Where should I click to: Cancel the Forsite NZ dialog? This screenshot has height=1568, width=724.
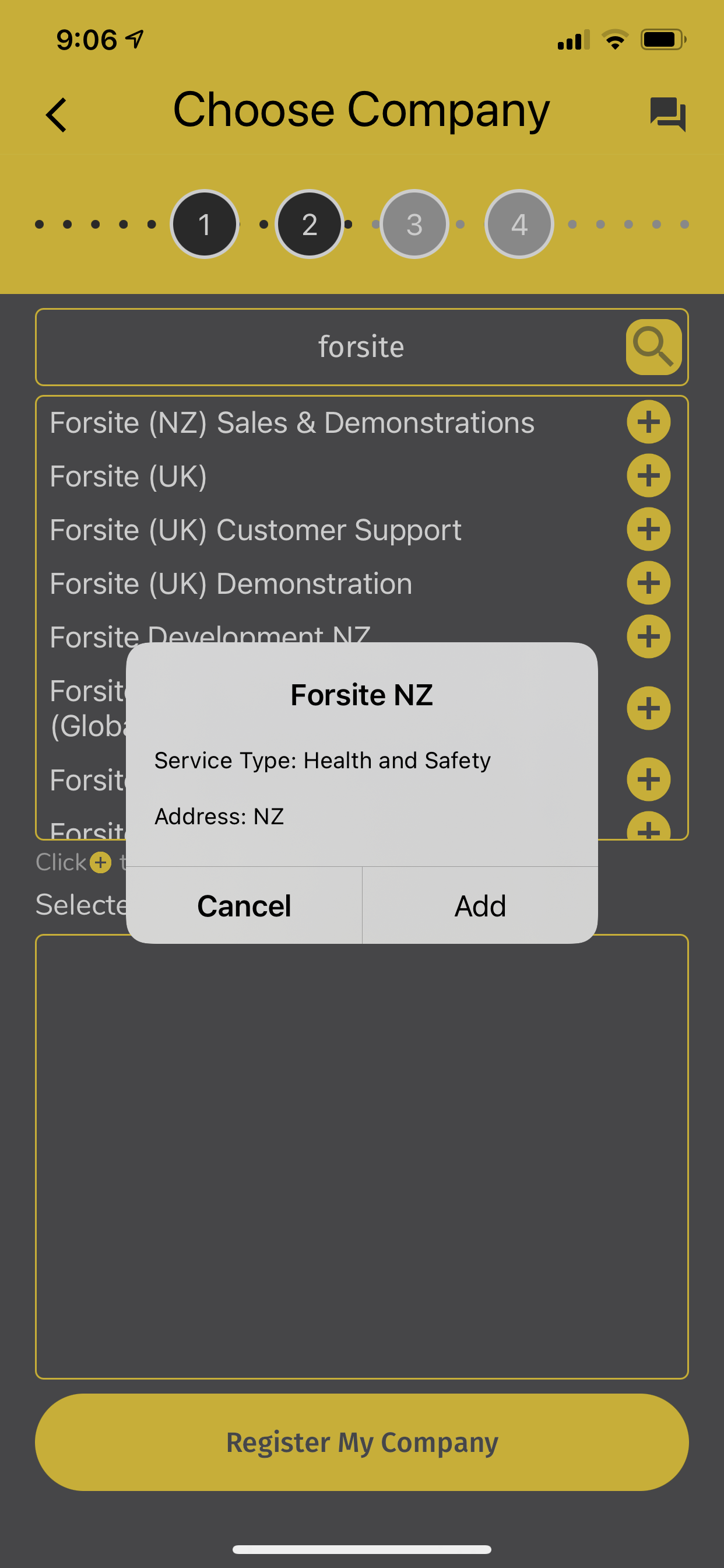coord(244,905)
